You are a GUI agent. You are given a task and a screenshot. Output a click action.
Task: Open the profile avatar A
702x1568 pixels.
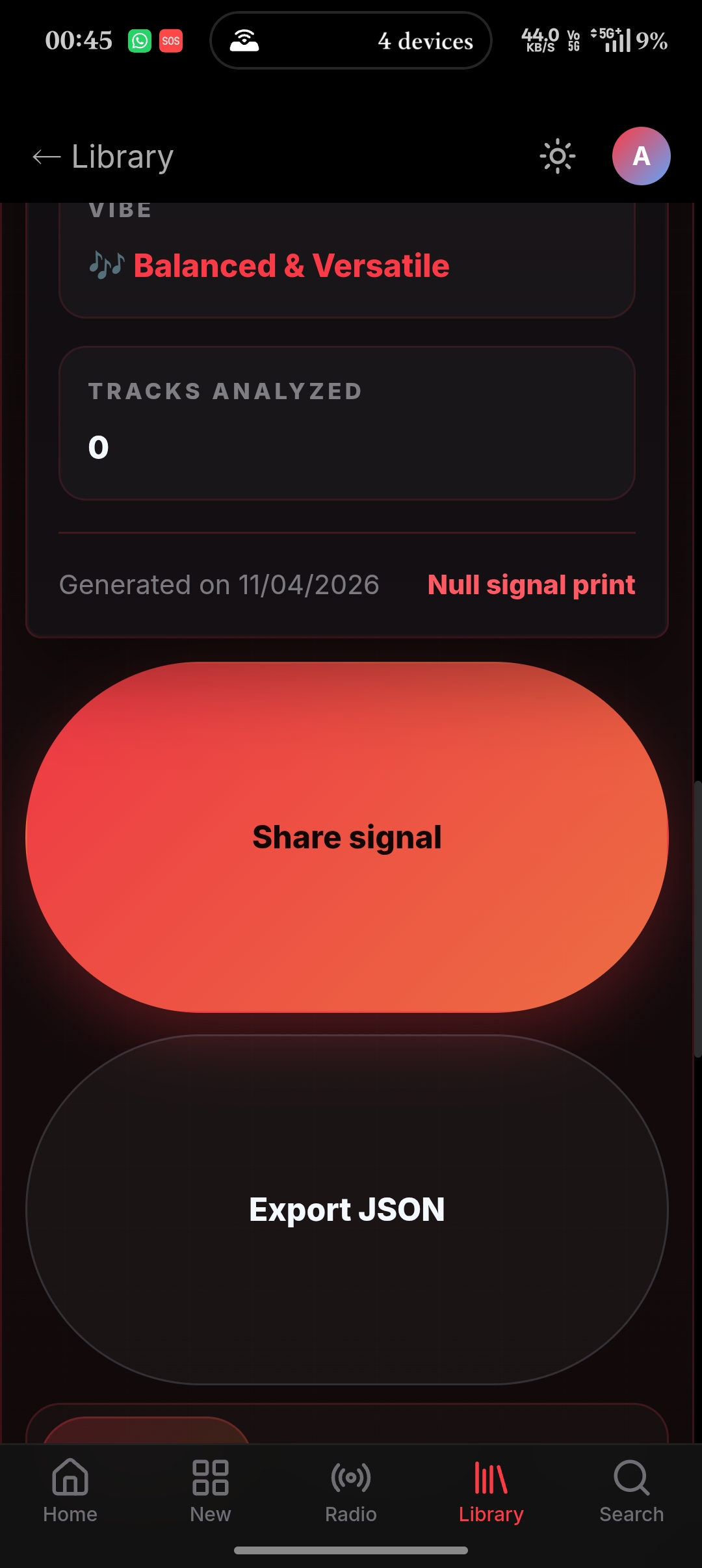click(641, 157)
